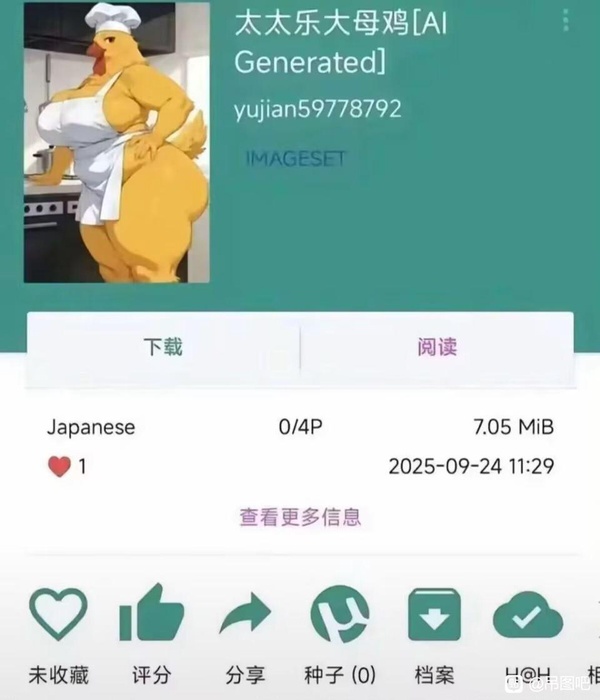Open the gallery cover thumbnail
Viewport: 600px width, 700px height.
[116, 142]
